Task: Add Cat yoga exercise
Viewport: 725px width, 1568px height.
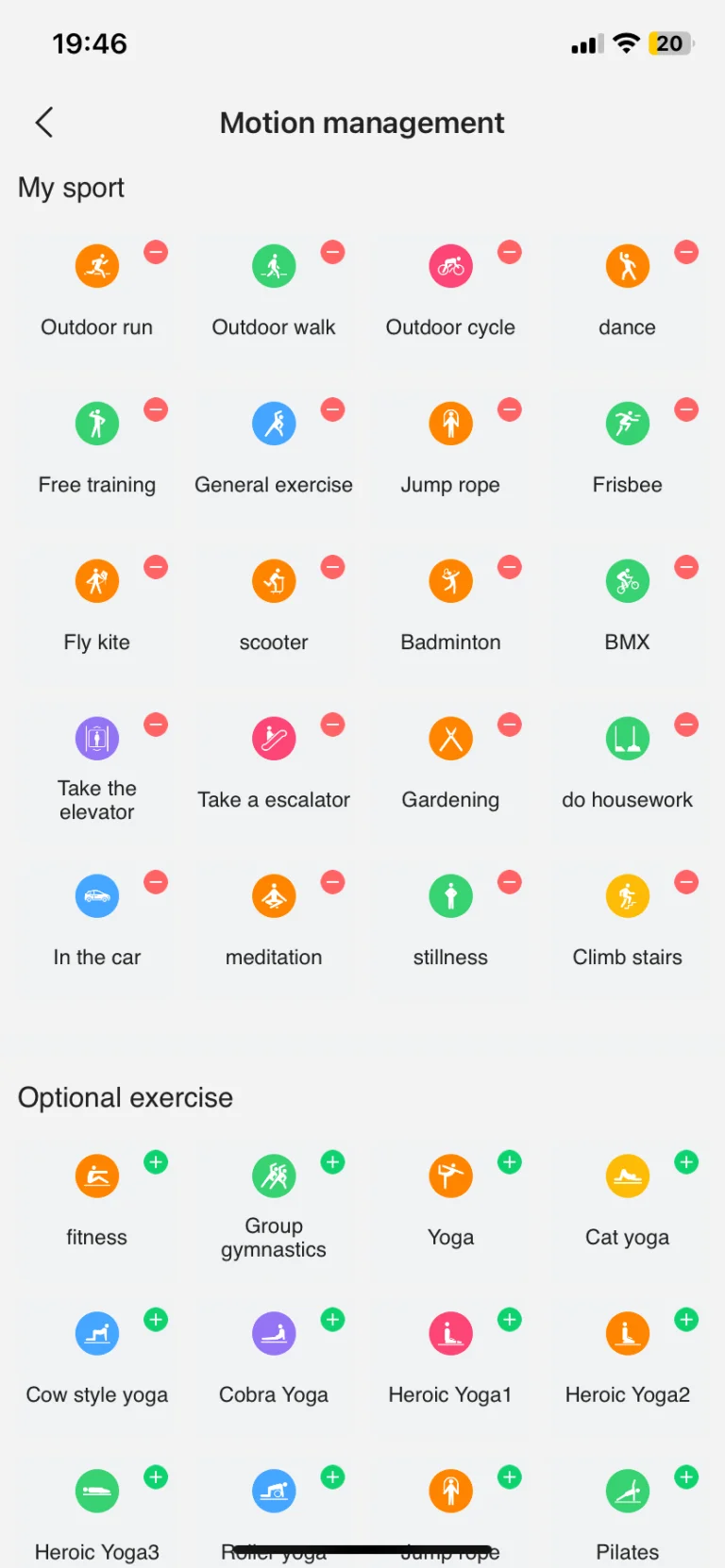Action: click(686, 1162)
